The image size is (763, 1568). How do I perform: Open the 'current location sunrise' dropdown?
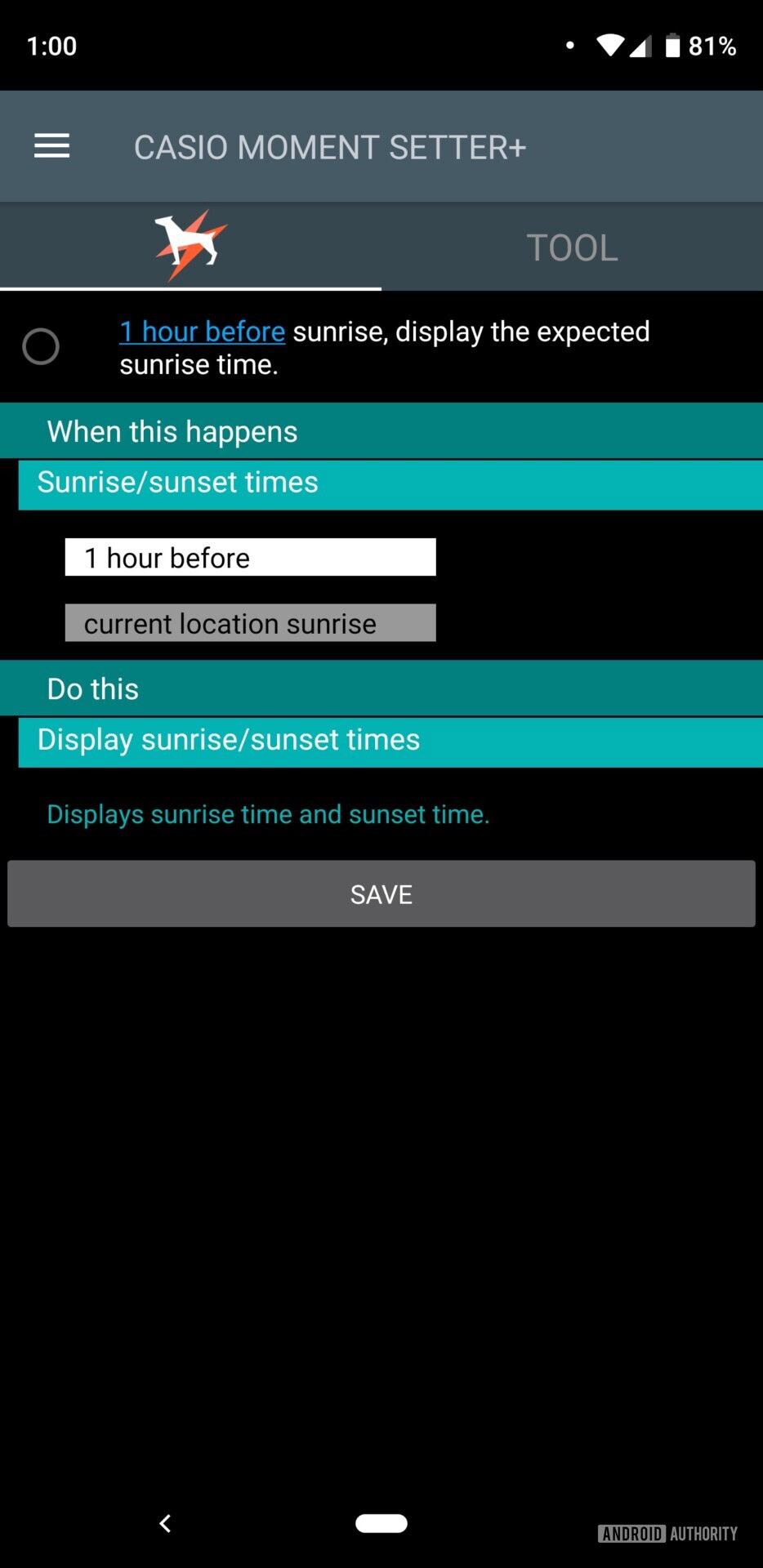point(250,623)
